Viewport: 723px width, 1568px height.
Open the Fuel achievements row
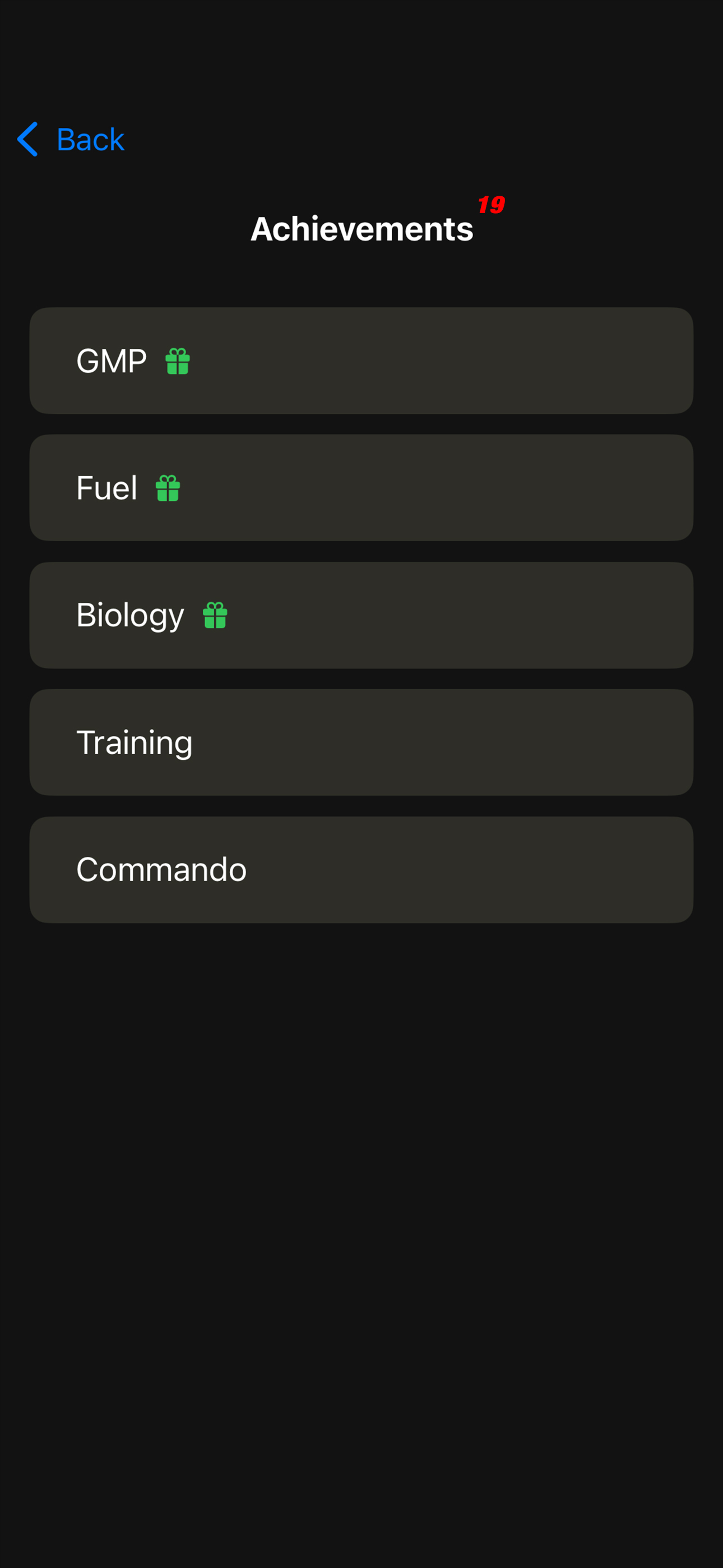(x=361, y=488)
